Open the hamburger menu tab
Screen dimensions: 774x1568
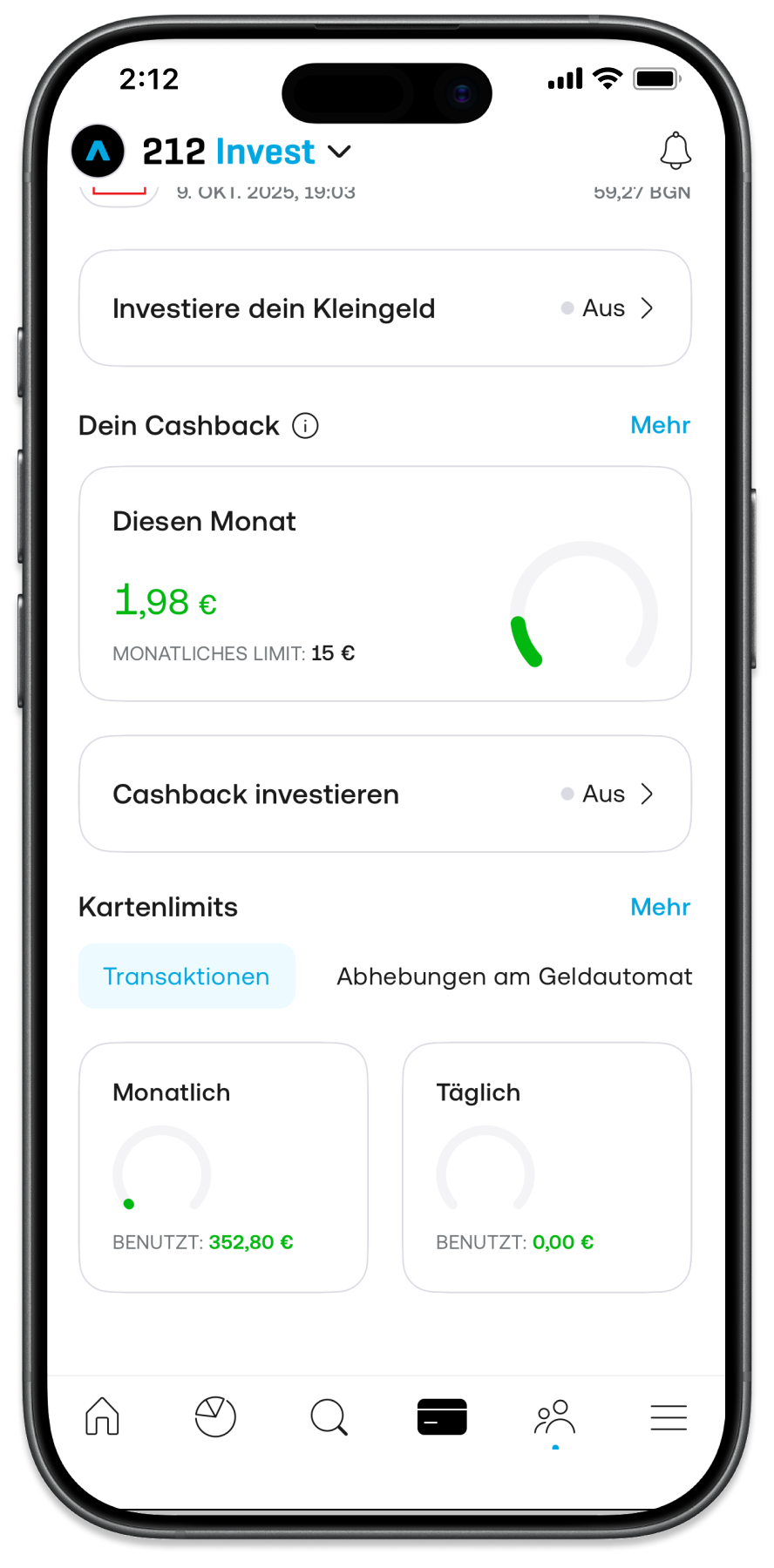click(x=669, y=1417)
